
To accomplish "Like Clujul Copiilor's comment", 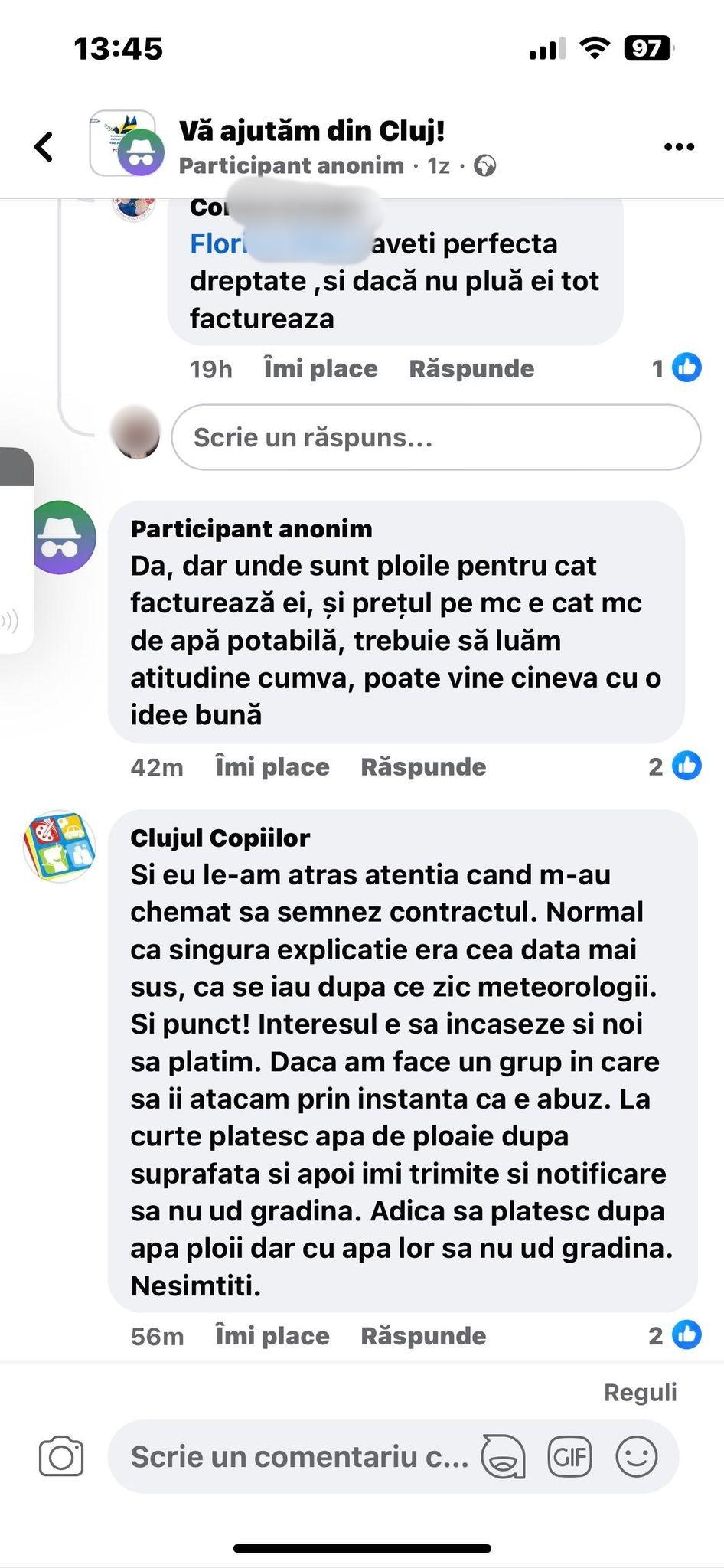I will point(272,1336).
